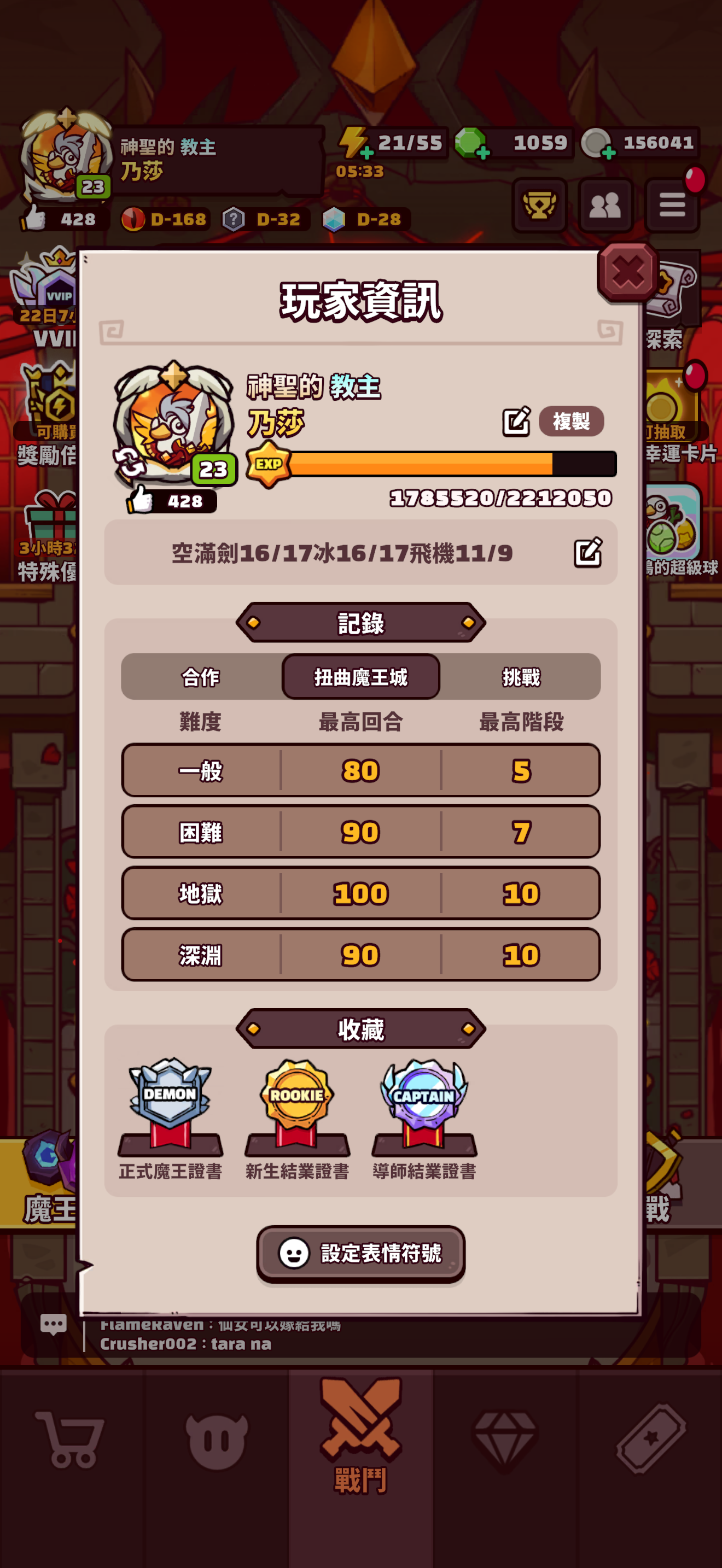
Task: Open the shop cart tab
Action: (71, 1440)
